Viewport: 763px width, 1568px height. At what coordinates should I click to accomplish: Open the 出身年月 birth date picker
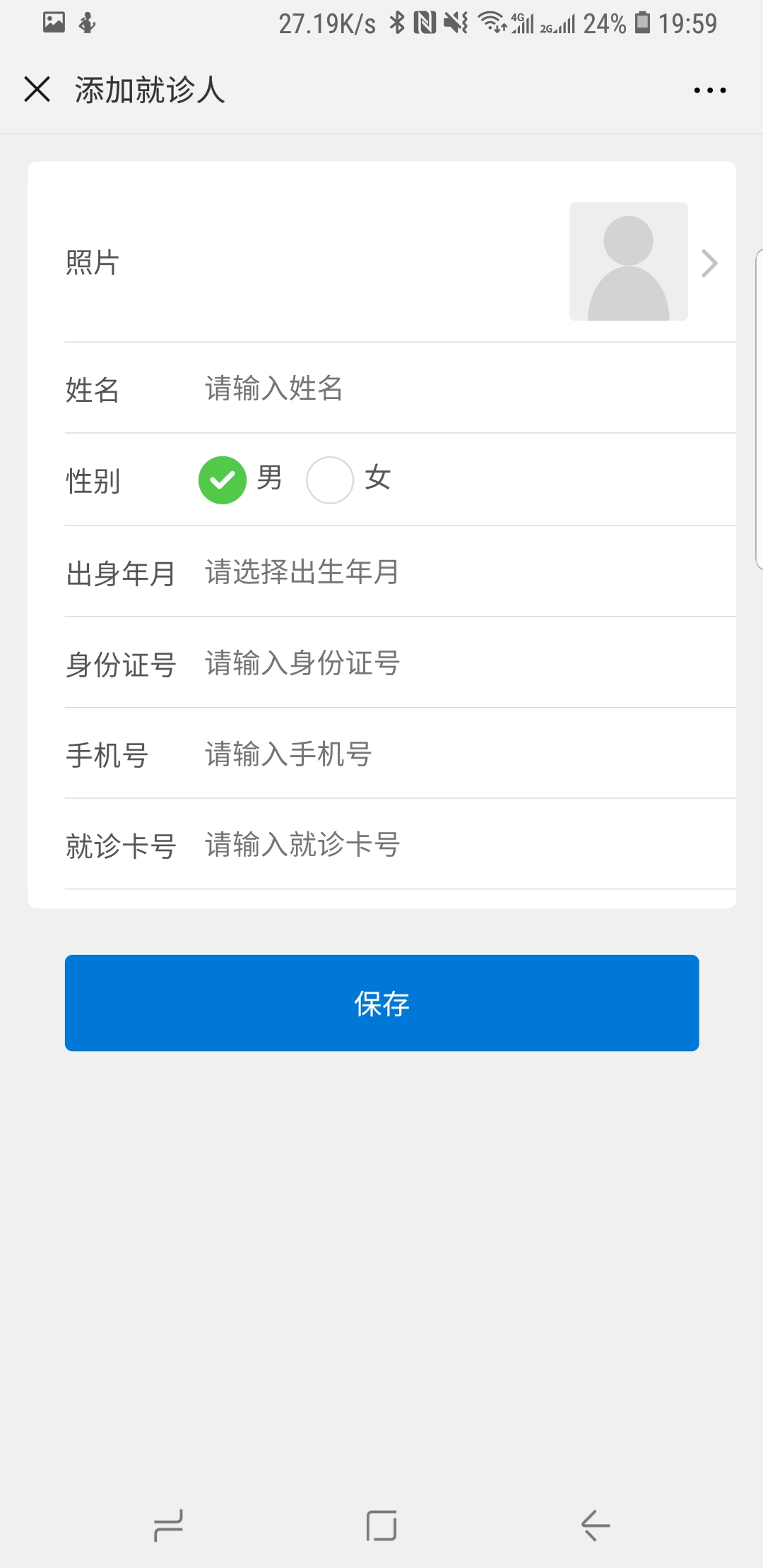pos(466,572)
